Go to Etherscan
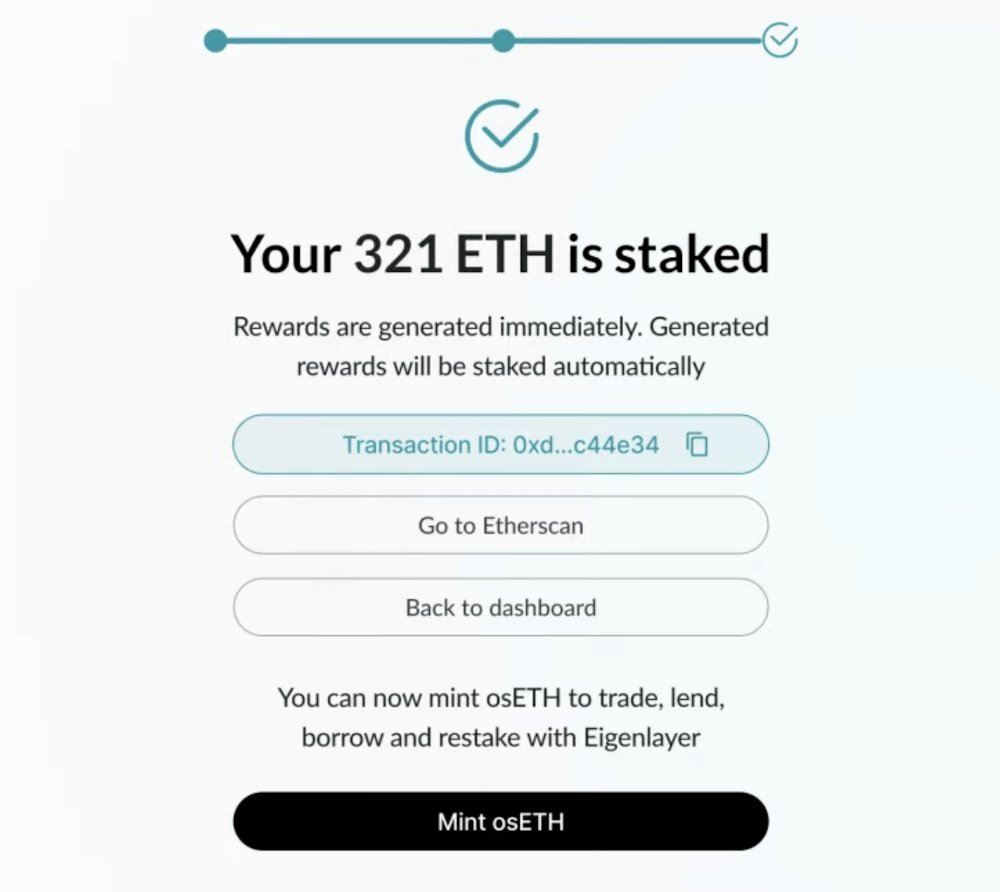This screenshot has height=892, width=1000. (500, 525)
